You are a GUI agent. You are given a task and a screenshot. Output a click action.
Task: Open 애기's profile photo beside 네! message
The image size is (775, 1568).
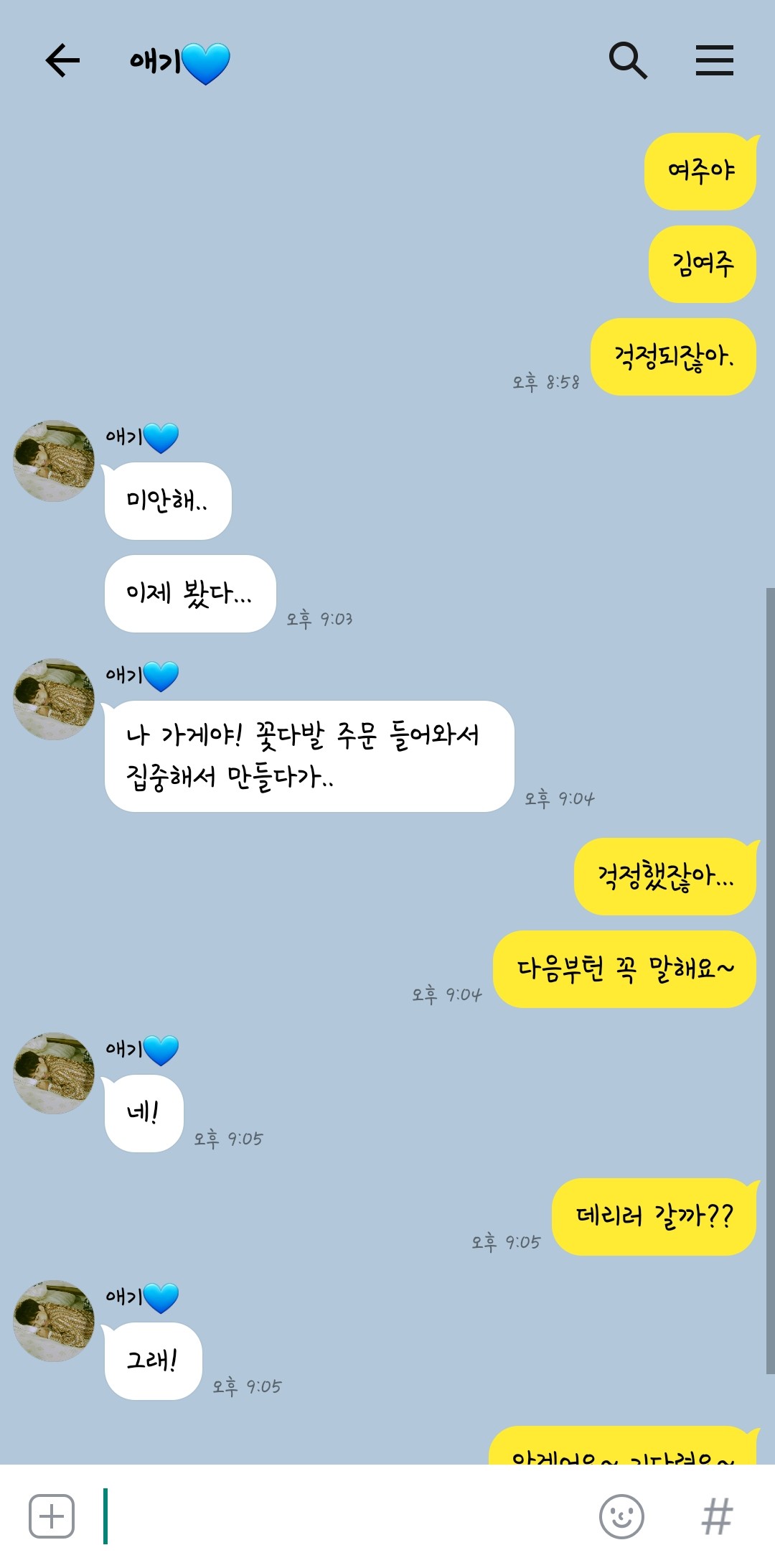(x=54, y=1073)
